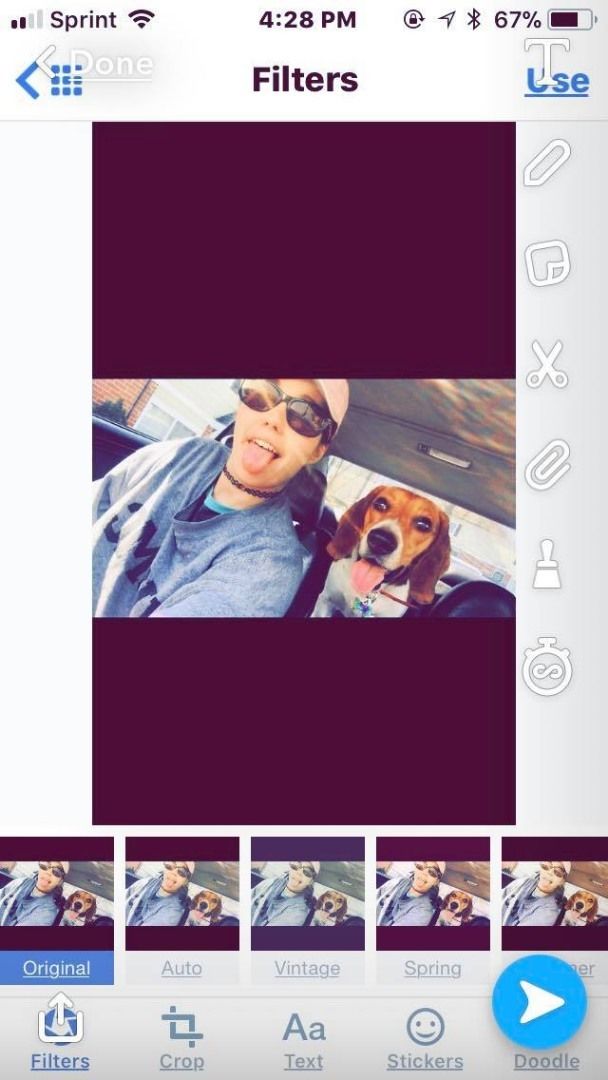Switch to the Crop tool
Screen dimensions: 608x1080
[x=182, y=1038]
